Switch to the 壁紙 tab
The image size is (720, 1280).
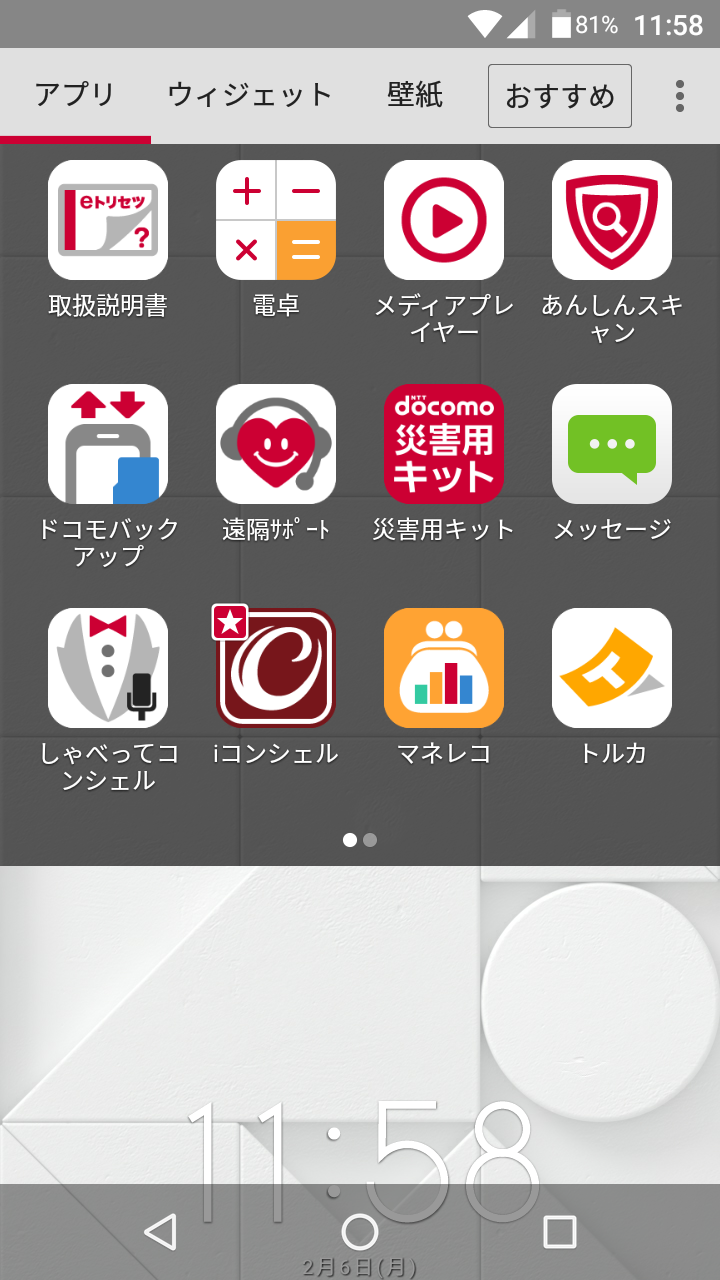click(x=415, y=96)
